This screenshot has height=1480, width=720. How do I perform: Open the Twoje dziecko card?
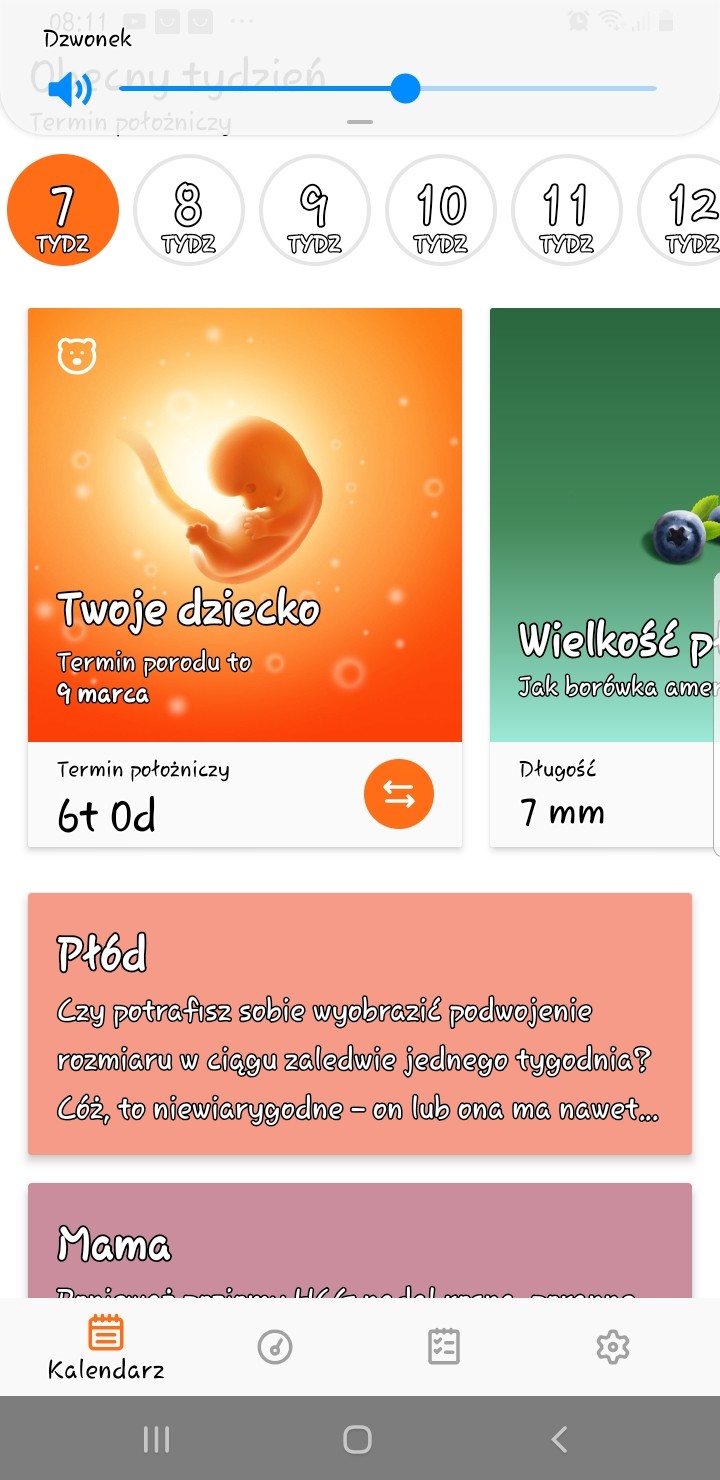pyautogui.click(x=245, y=525)
